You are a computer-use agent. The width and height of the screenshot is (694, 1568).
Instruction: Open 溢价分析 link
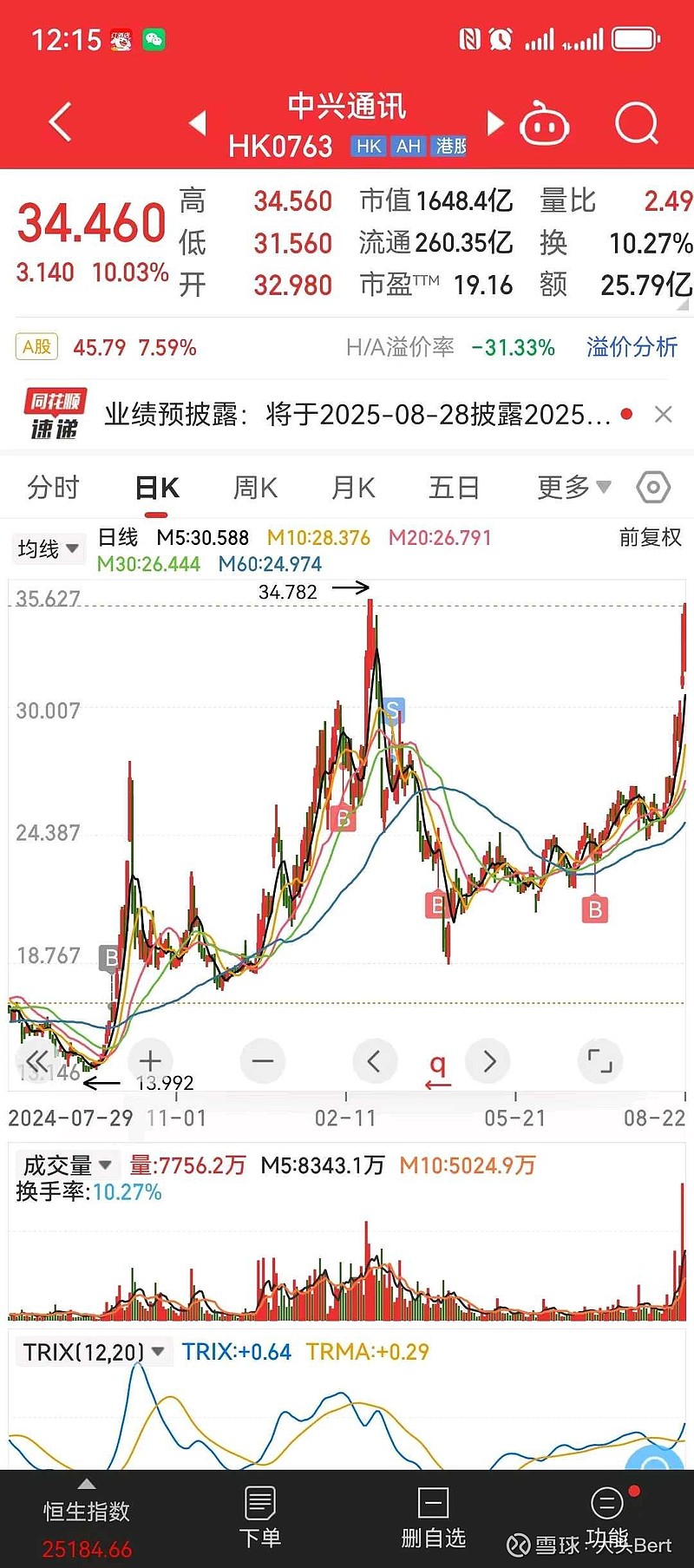[632, 348]
